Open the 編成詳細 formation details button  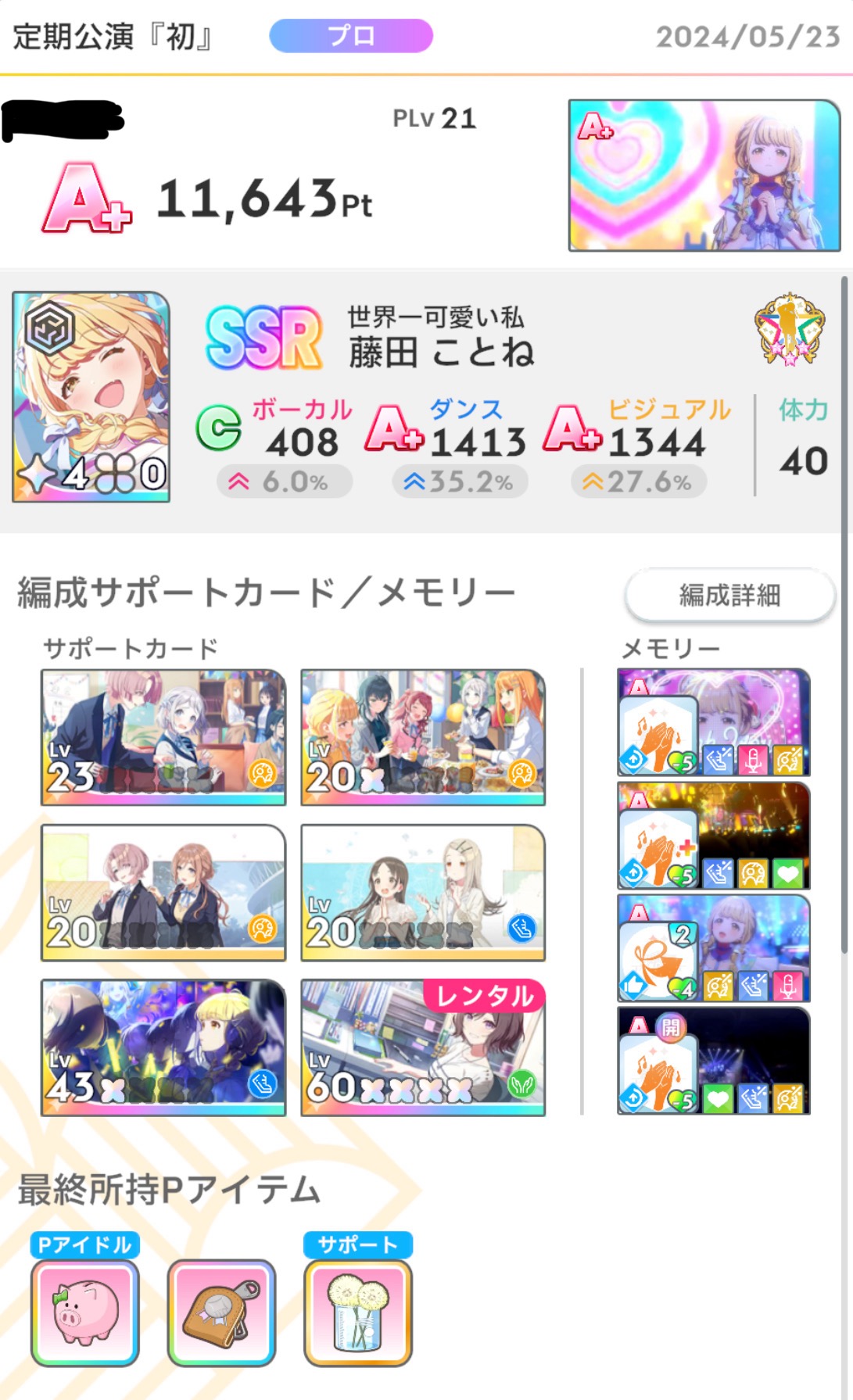(729, 595)
